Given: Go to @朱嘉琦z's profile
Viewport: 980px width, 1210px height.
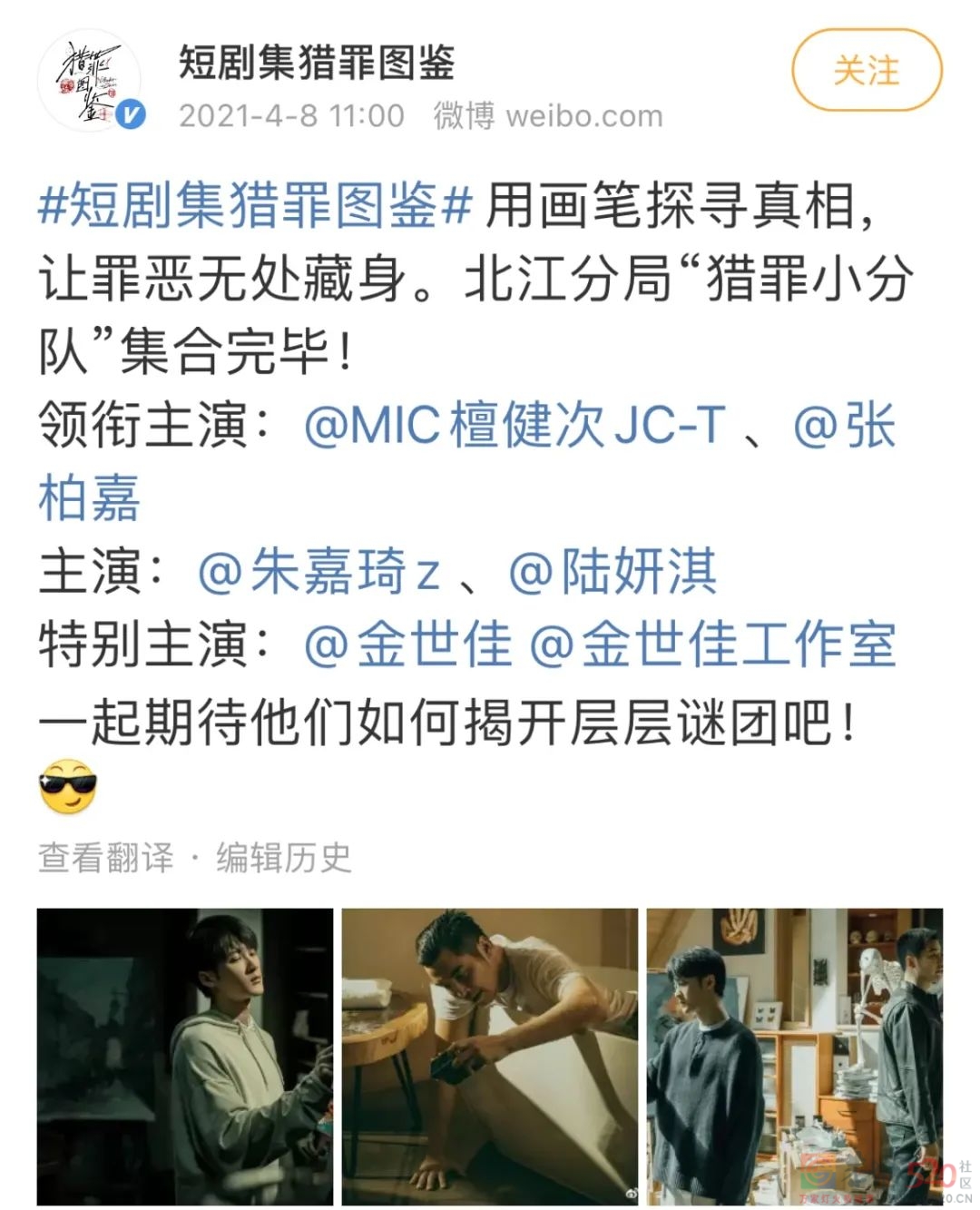Looking at the screenshot, I should pos(319,572).
